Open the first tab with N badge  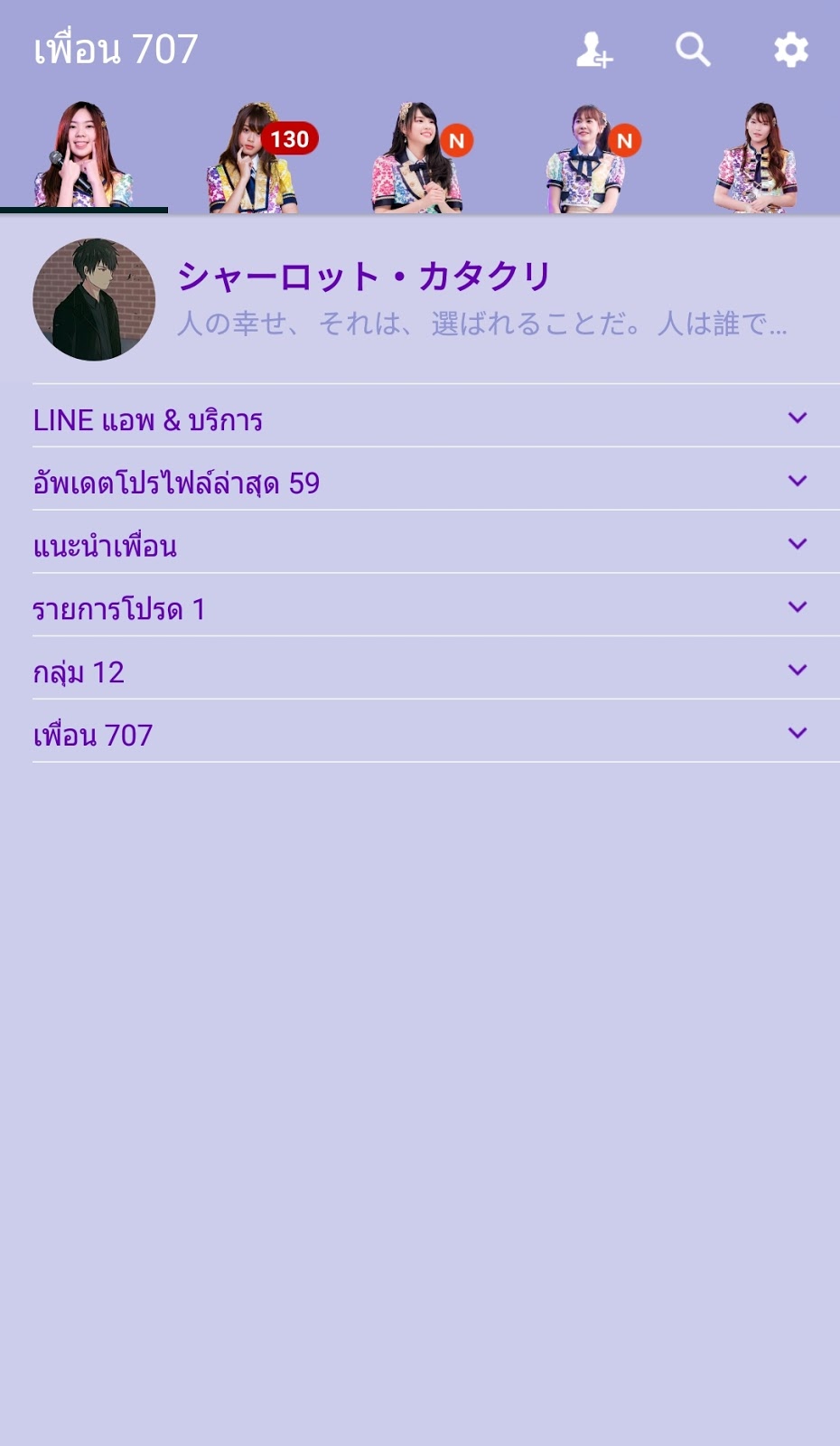click(420, 157)
